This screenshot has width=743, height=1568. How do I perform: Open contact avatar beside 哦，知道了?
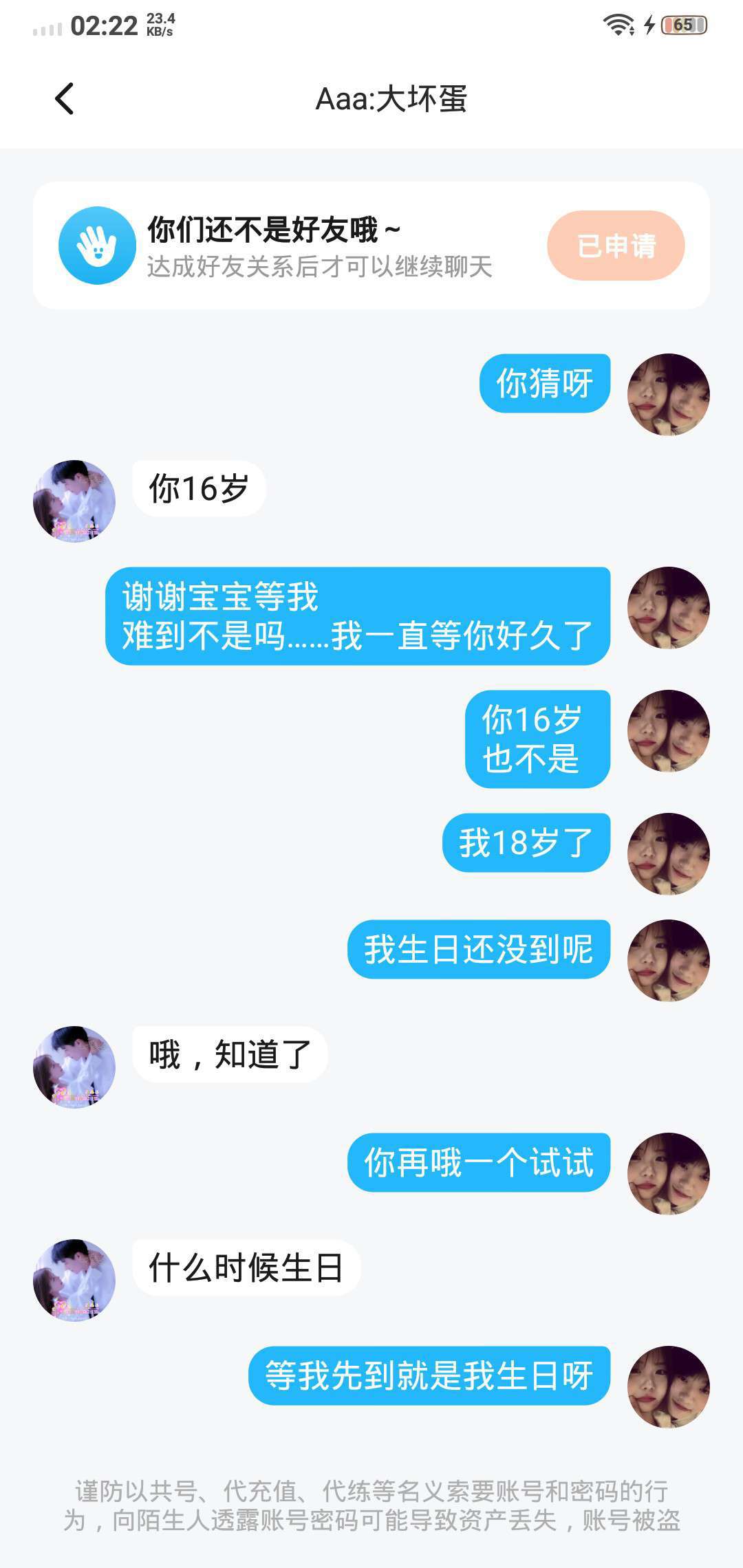click(x=74, y=1067)
